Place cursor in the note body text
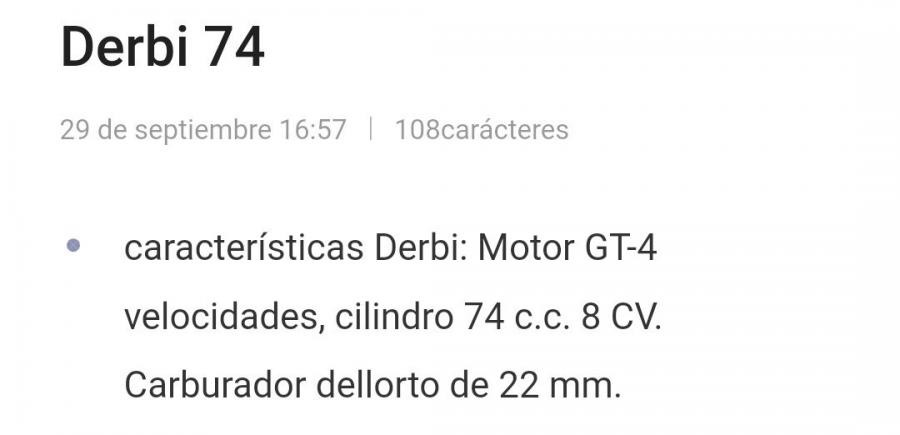 pyautogui.click(x=392, y=318)
